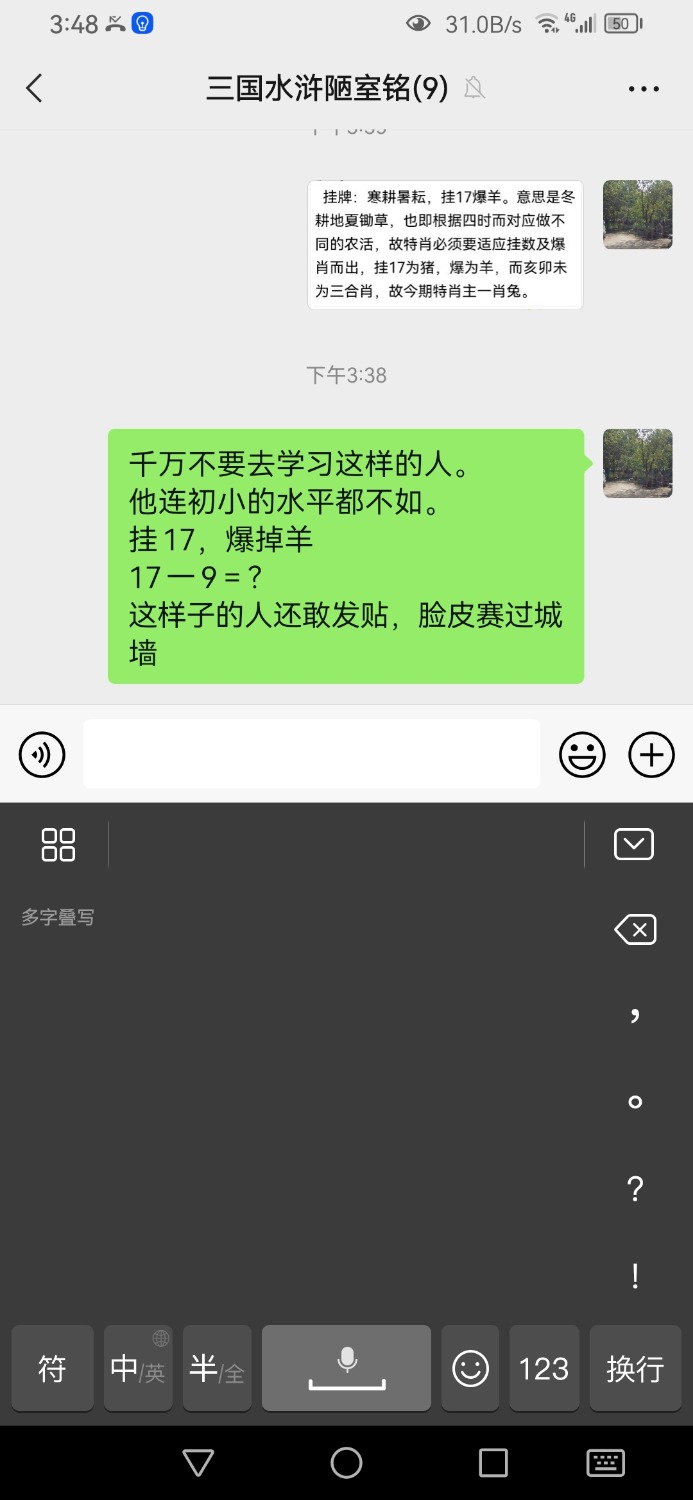Viewport: 693px width, 1500px height.
Task: Open the chat info overflow menu
Action: tap(644, 88)
